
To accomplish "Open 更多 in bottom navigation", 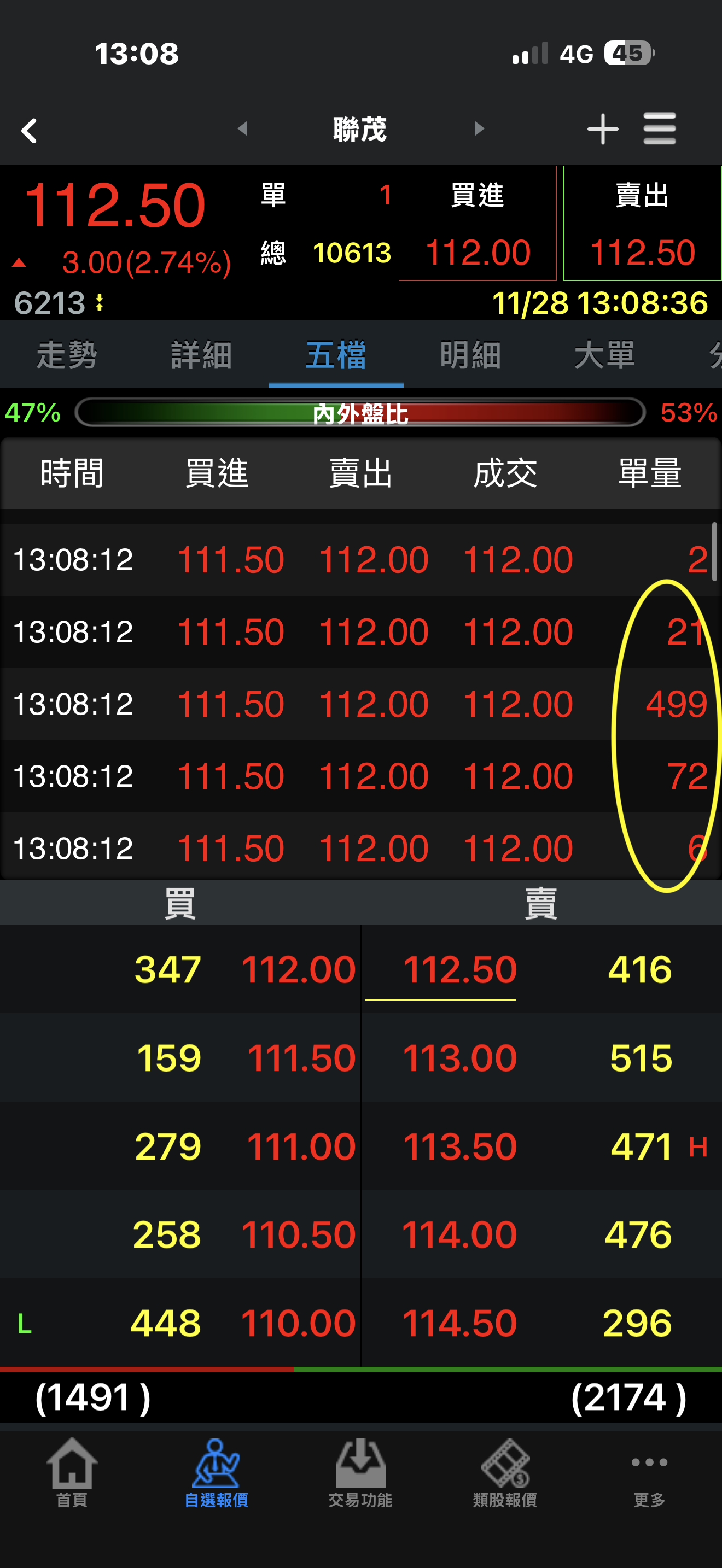I will pos(649,1473).
